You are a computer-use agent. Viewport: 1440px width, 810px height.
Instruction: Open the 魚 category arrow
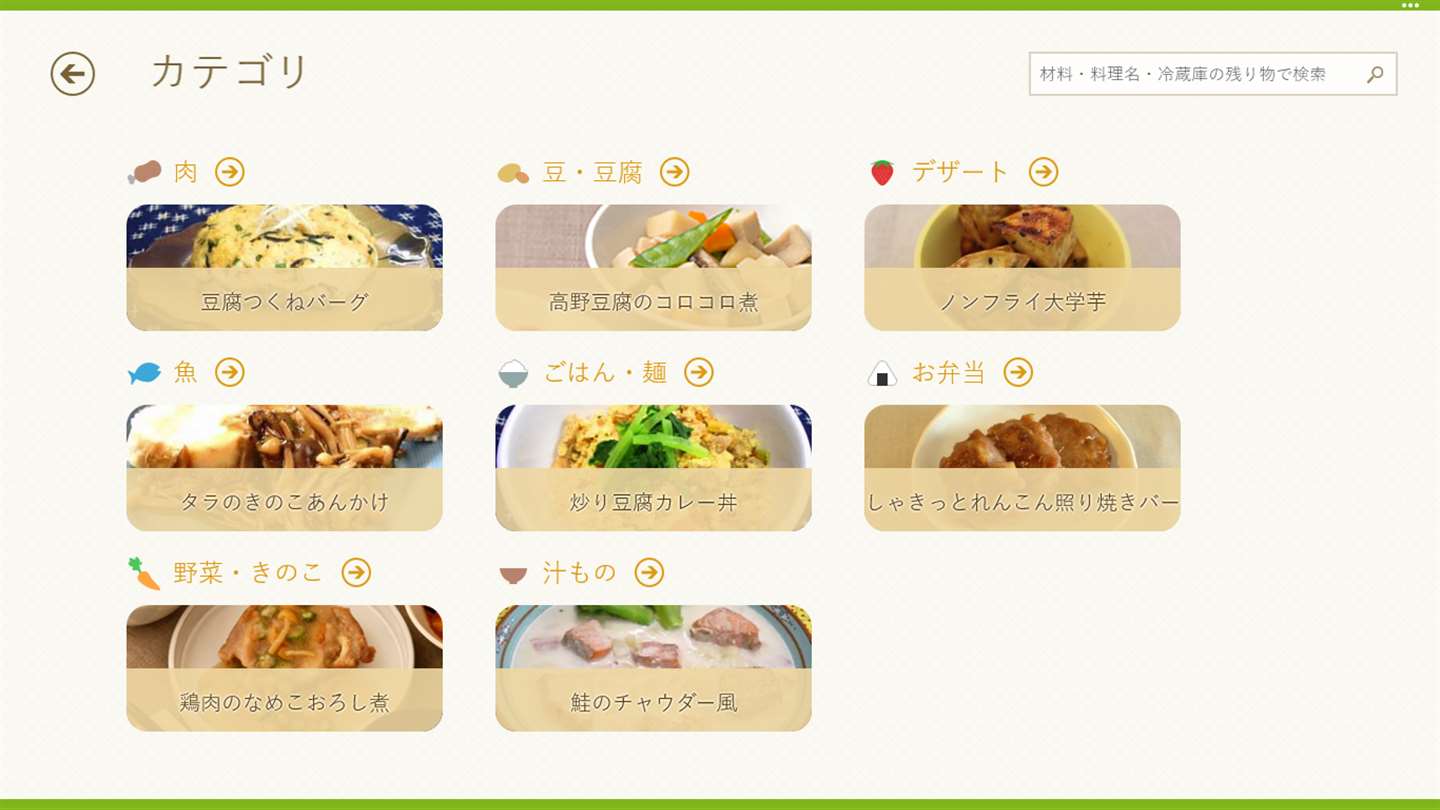[230, 372]
